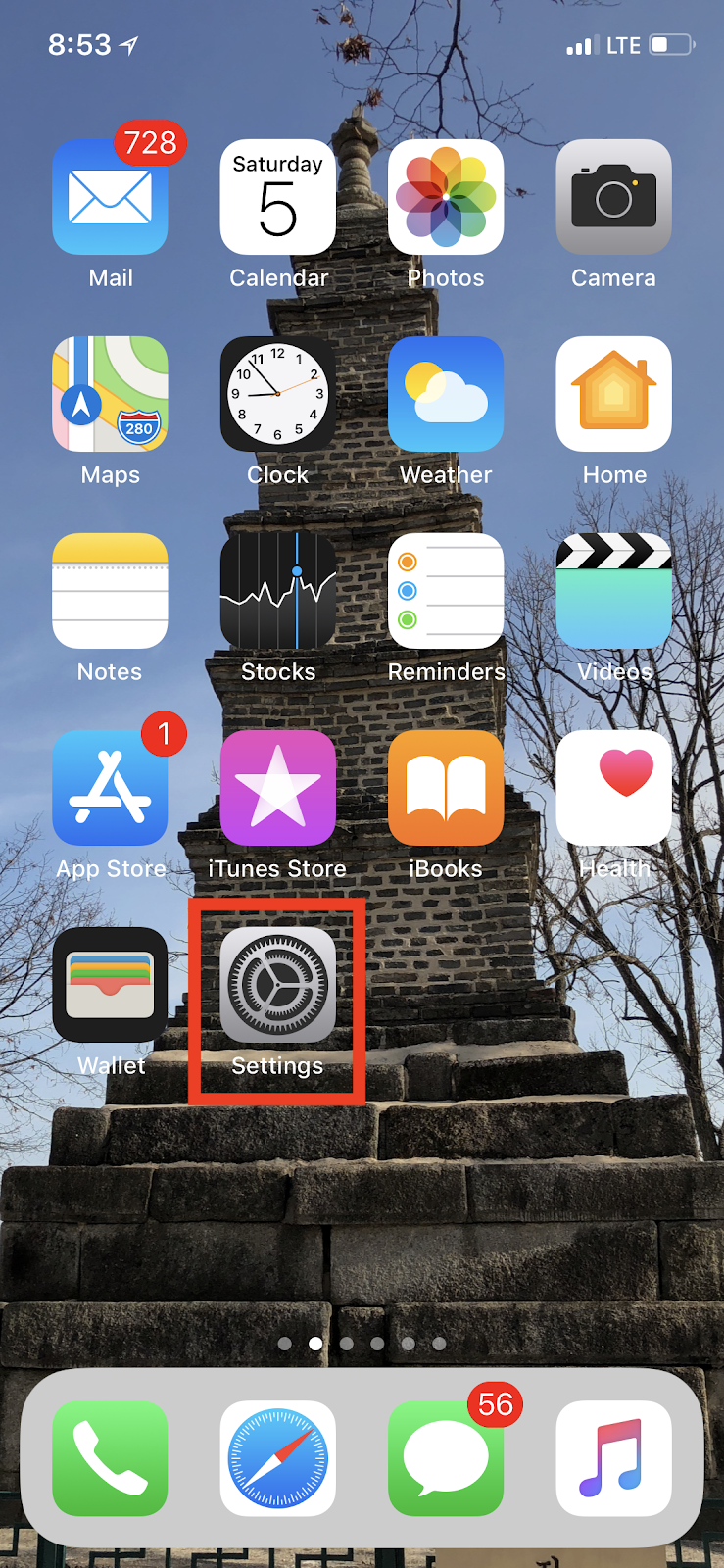Open the App Store
Image resolution: width=724 pixels, height=1568 pixels.
(x=110, y=788)
